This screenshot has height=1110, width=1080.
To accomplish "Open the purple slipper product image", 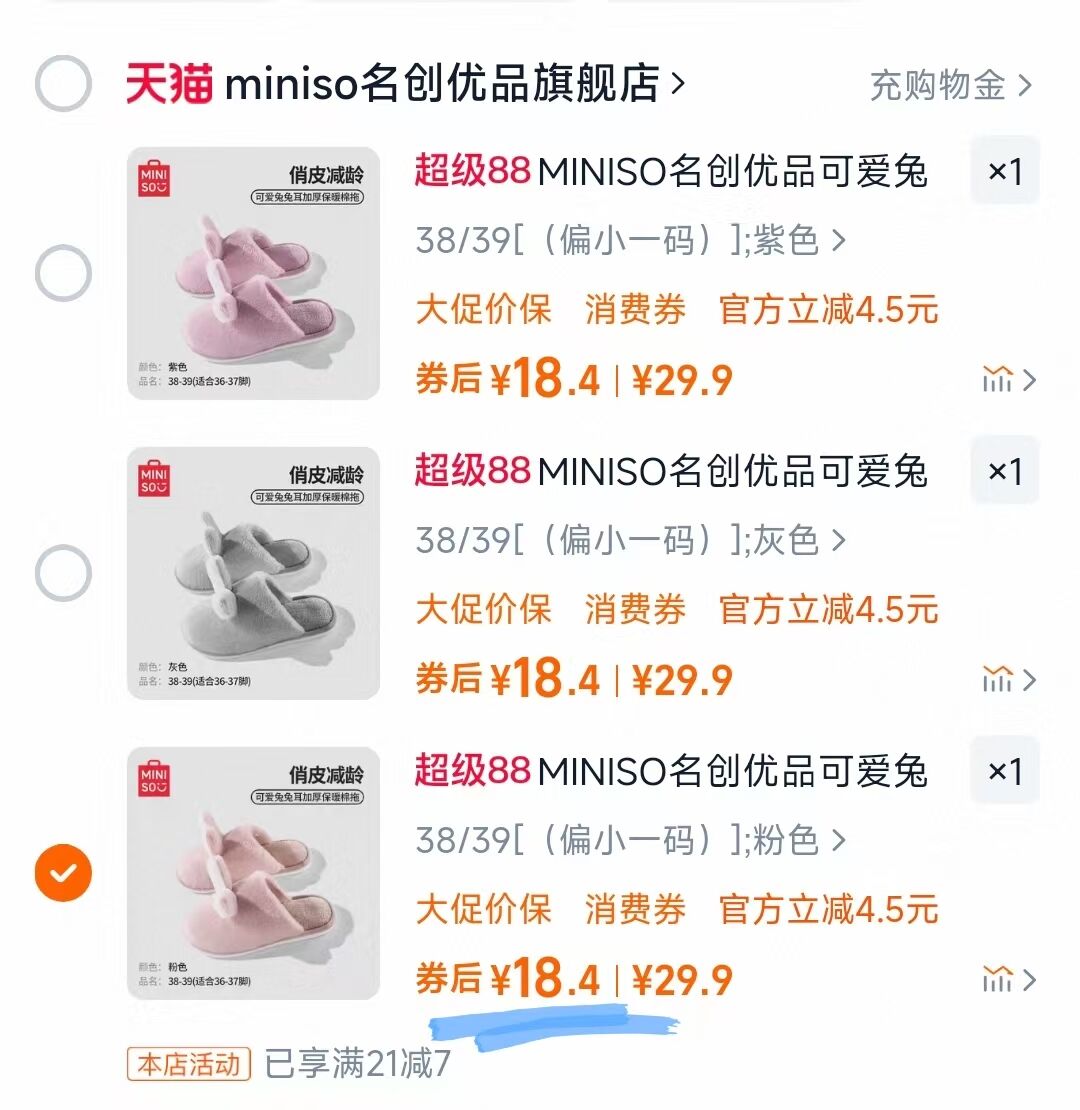I will (253, 273).
